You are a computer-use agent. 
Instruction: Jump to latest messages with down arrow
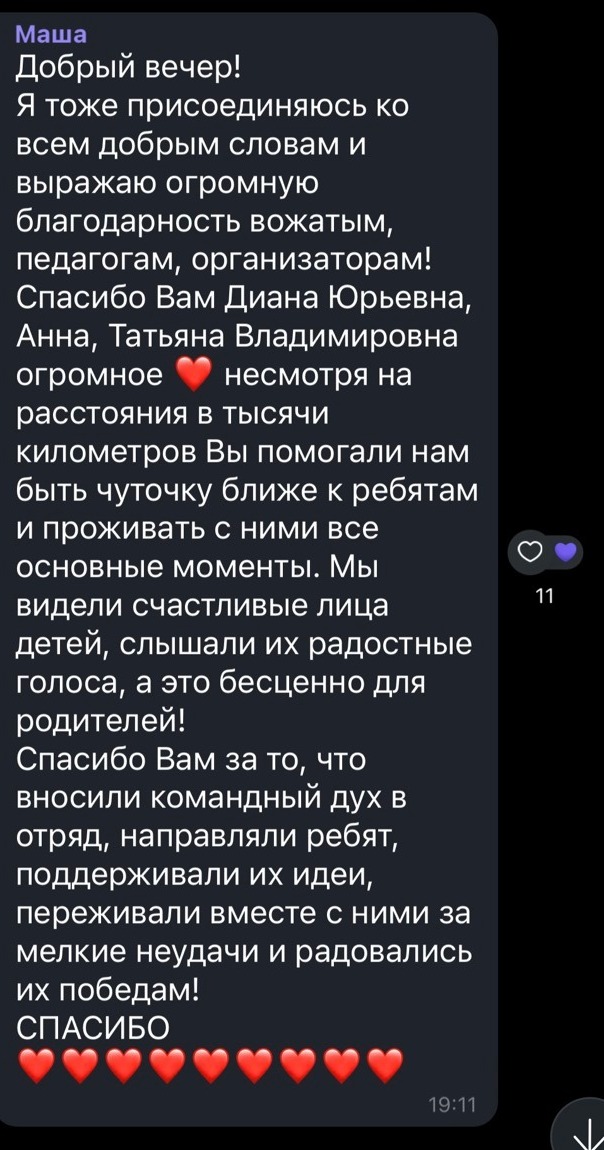(x=583, y=1127)
